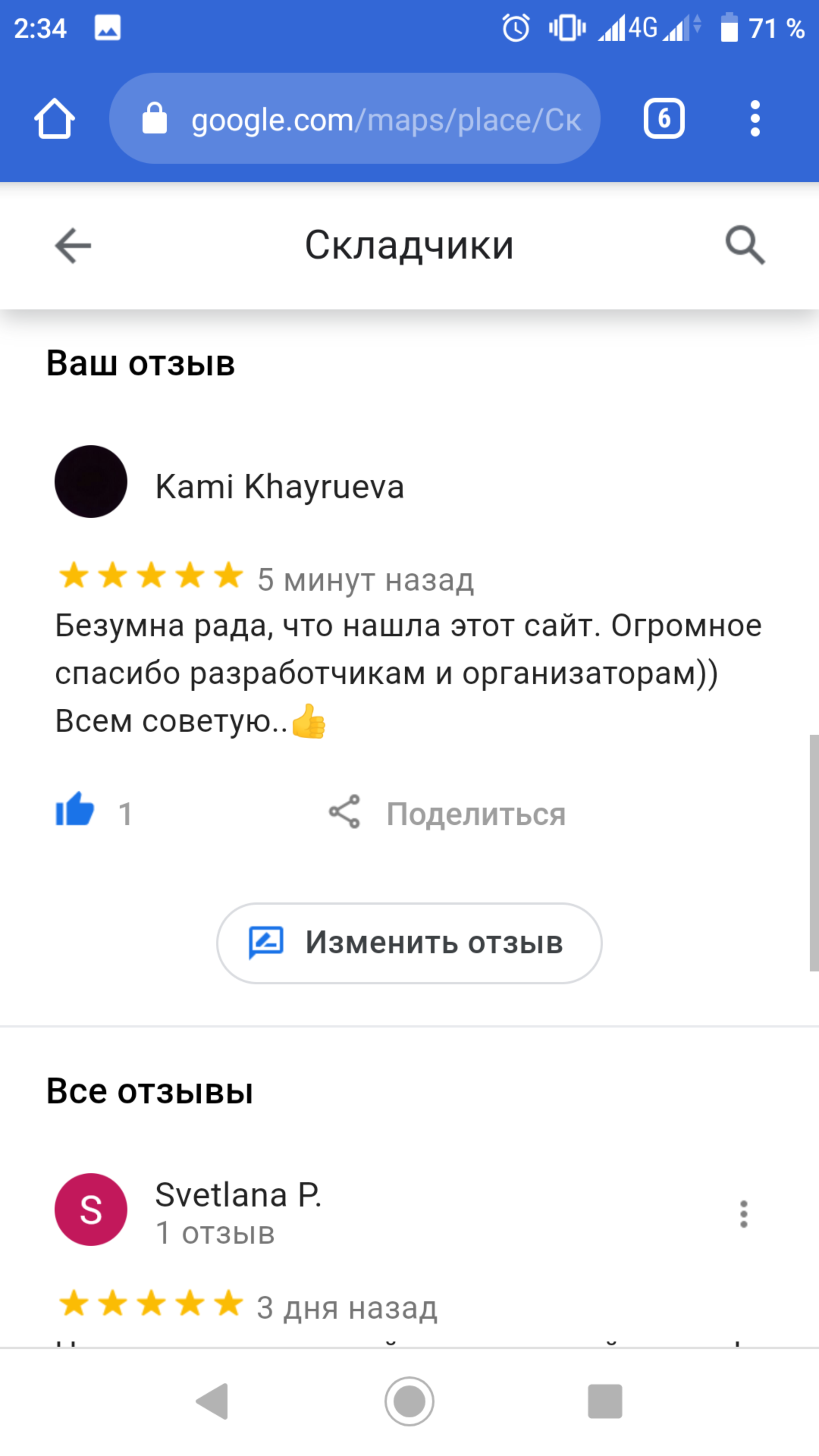
Task: Open recent apps from the navigation bar
Action: tap(605, 1401)
